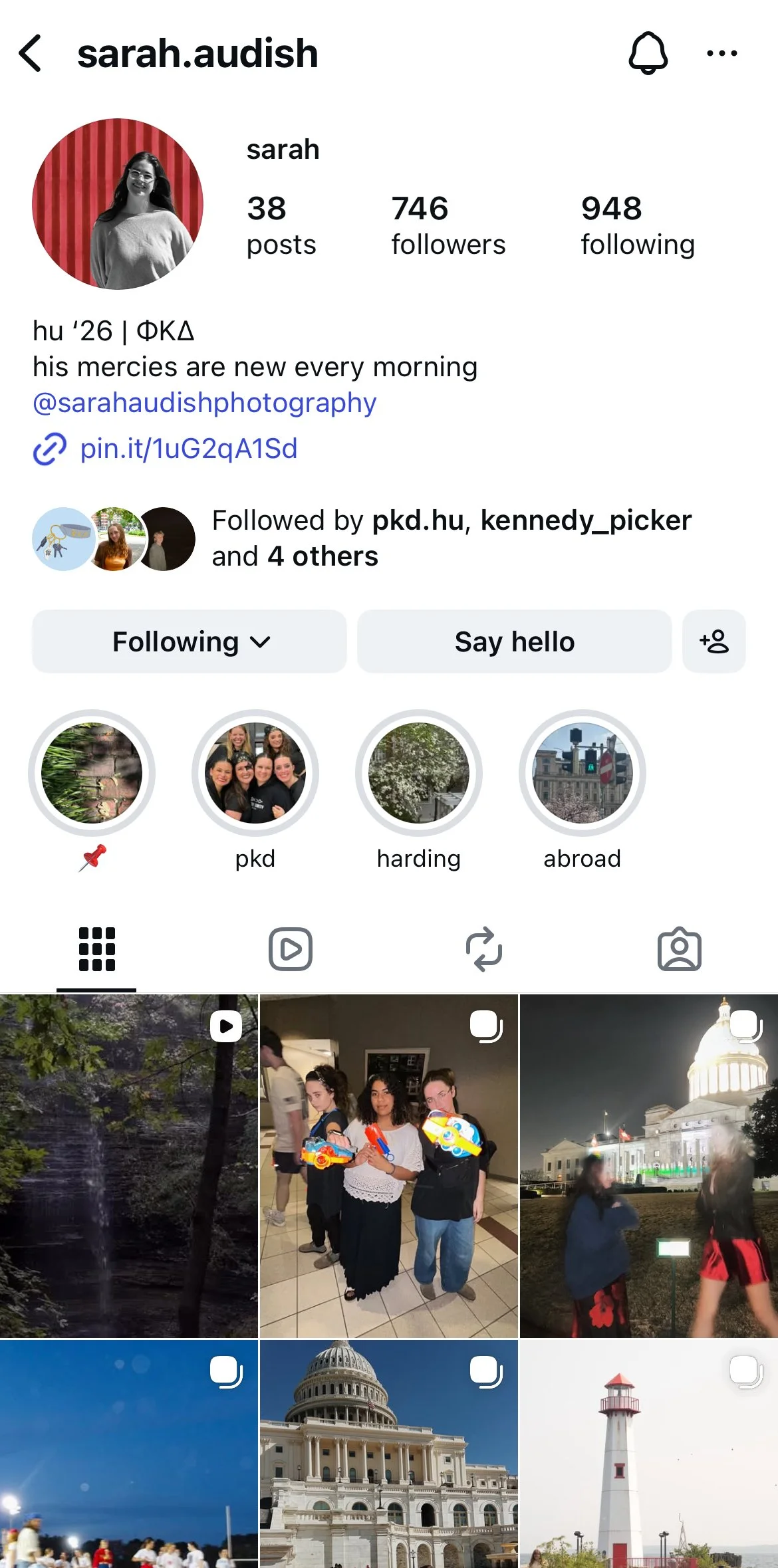Switch to the Reels tab
The width and height of the screenshot is (778, 1568).
pos(291,949)
